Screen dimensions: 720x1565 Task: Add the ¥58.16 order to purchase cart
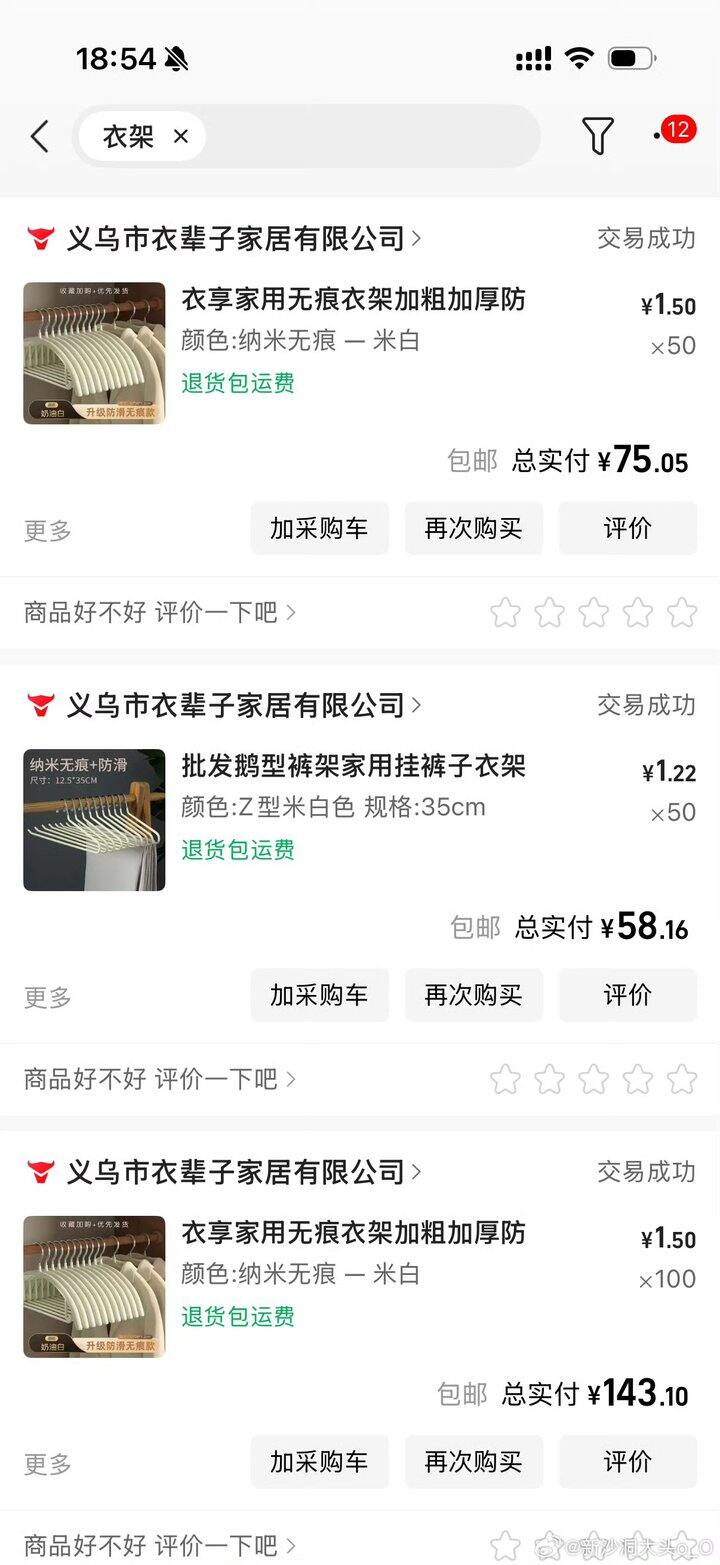coord(319,995)
